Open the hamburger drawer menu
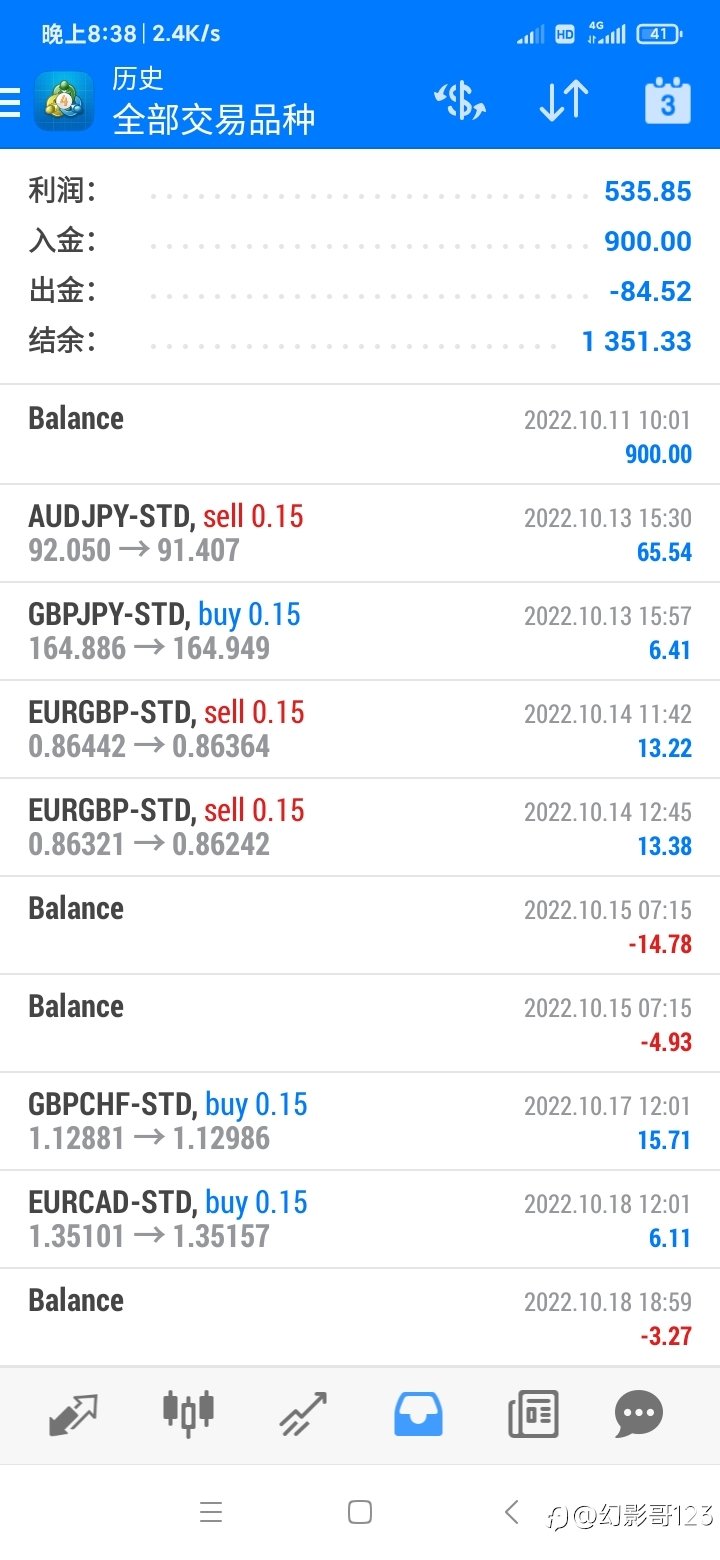Screen dimensions: 720x1560 click(10, 102)
